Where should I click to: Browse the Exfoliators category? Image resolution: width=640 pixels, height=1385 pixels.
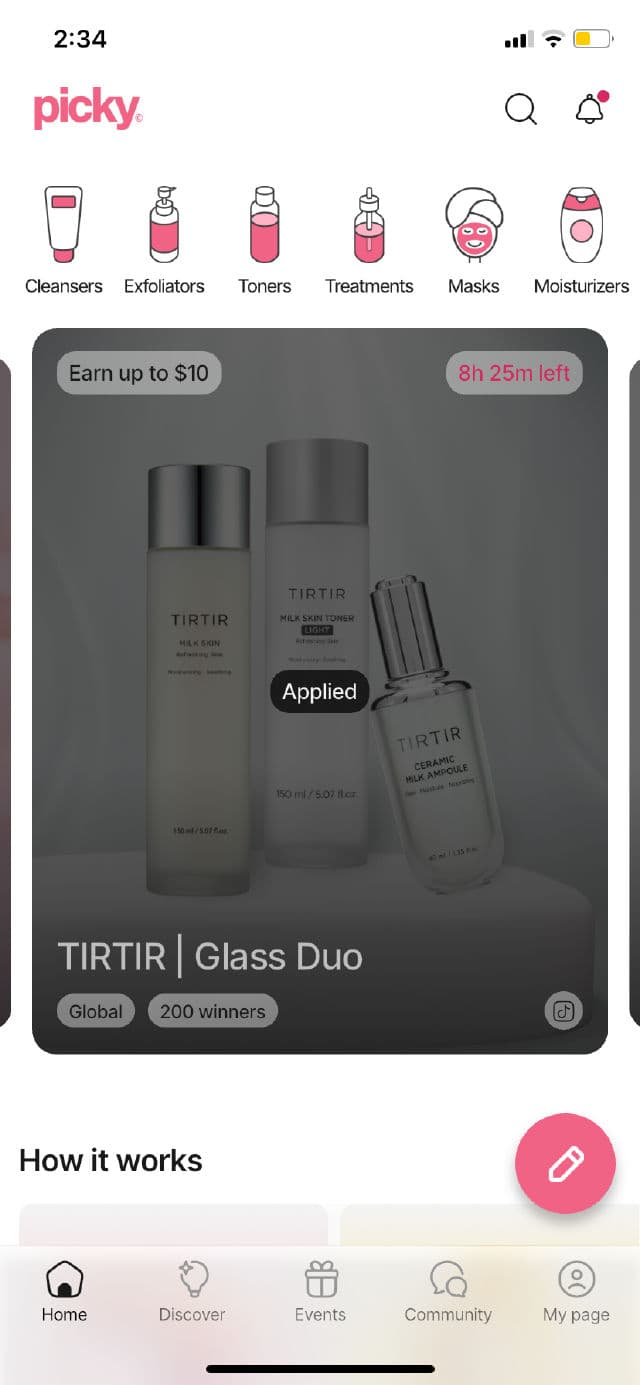pos(164,240)
